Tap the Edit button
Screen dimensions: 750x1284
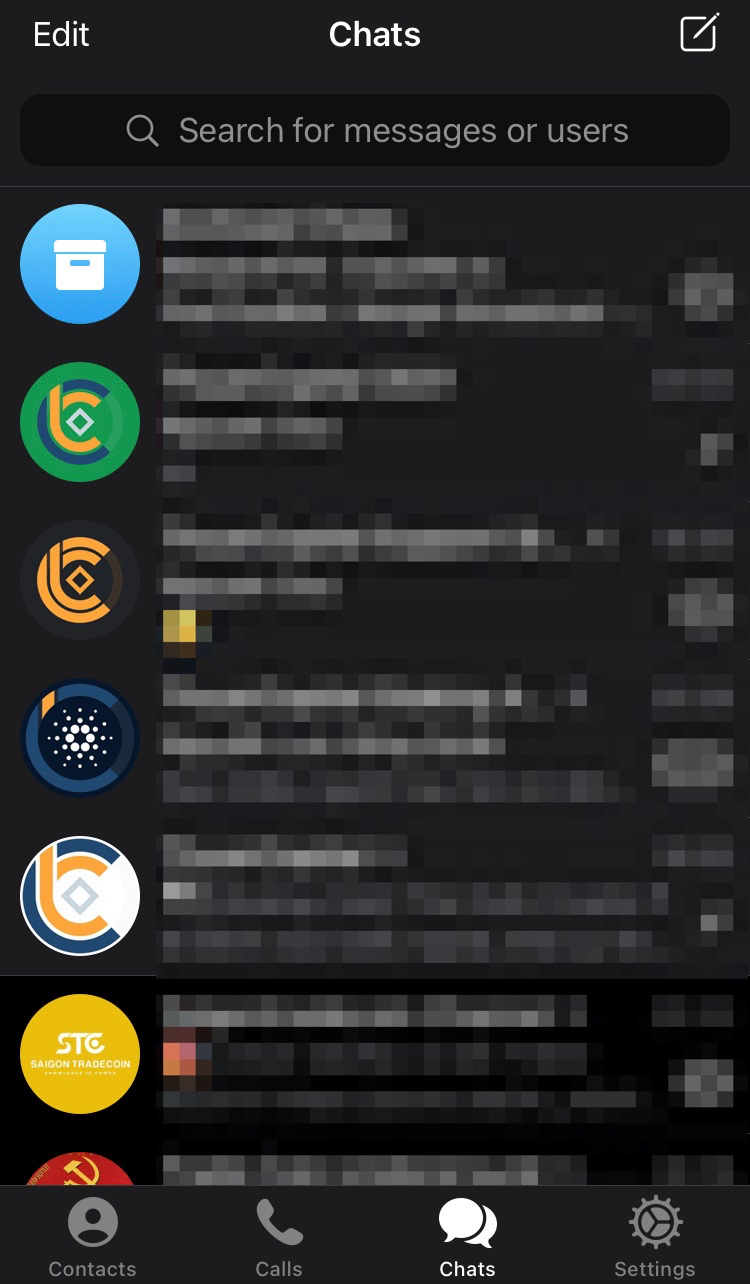pos(61,35)
